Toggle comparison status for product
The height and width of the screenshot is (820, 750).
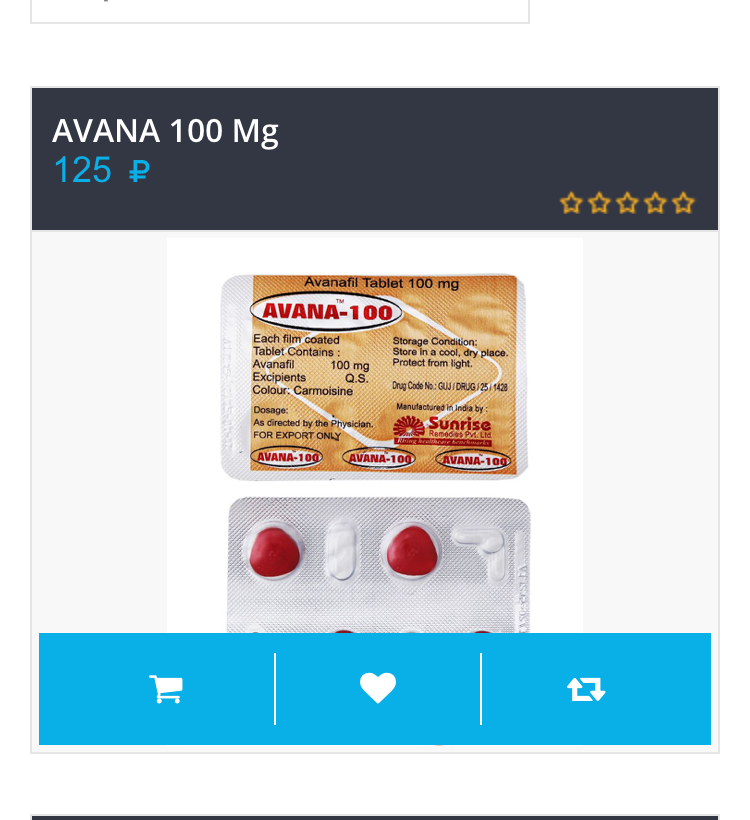tap(586, 688)
